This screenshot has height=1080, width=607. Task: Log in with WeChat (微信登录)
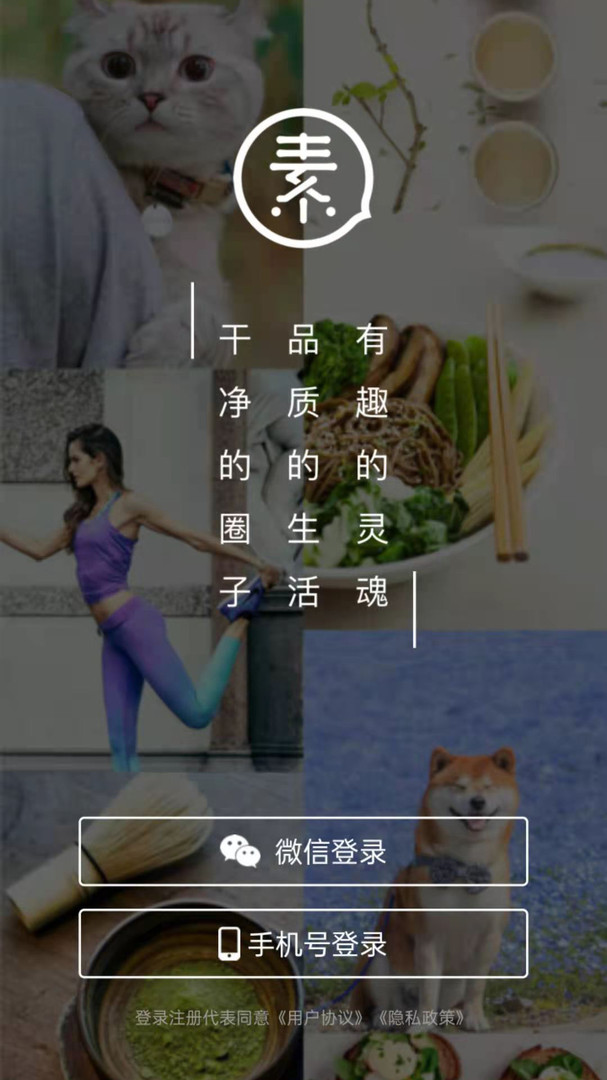(x=303, y=851)
